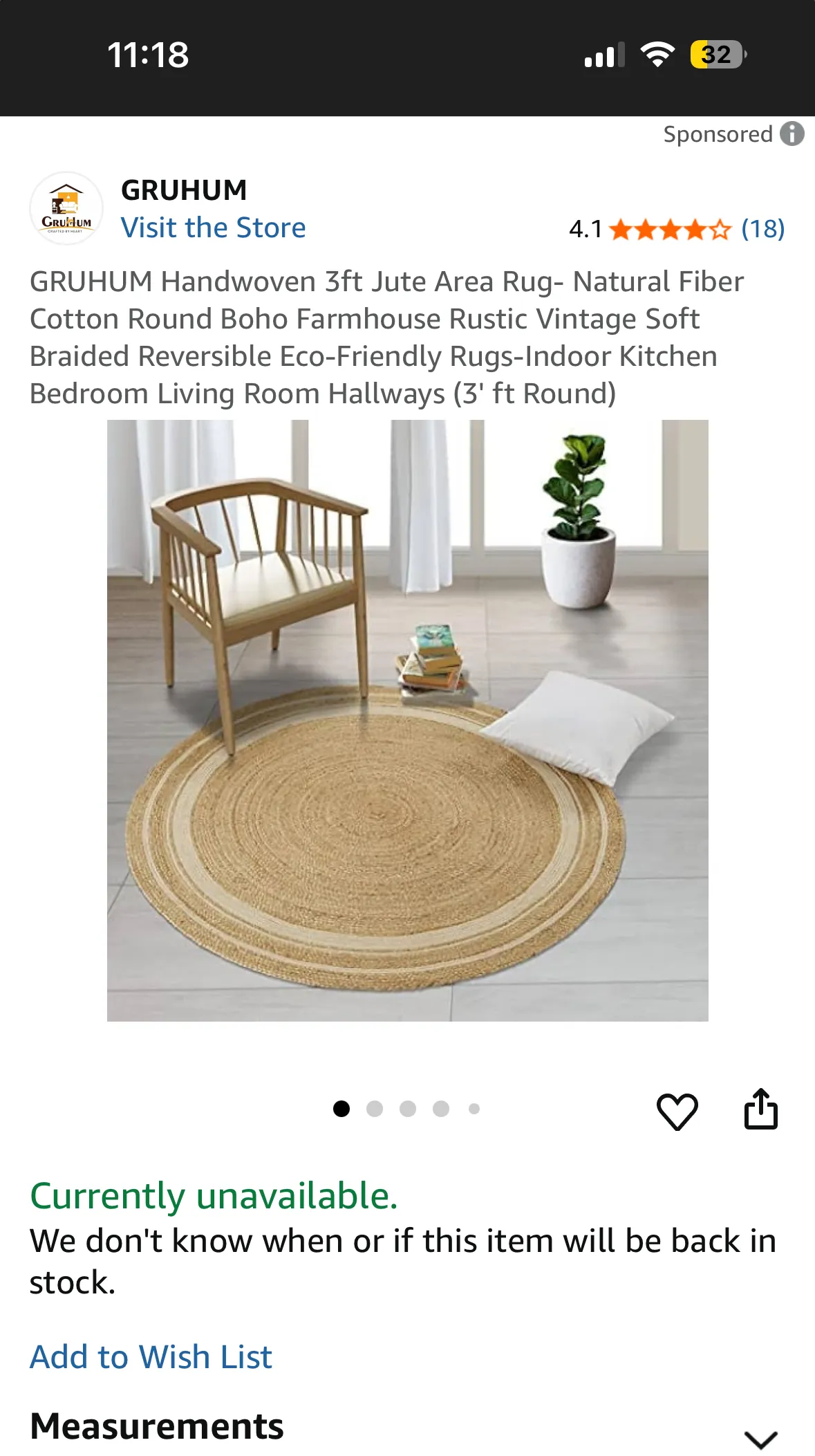Open the Sponsored info icon
The height and width of the screenshot is (1456, 815).
(791, 133)
